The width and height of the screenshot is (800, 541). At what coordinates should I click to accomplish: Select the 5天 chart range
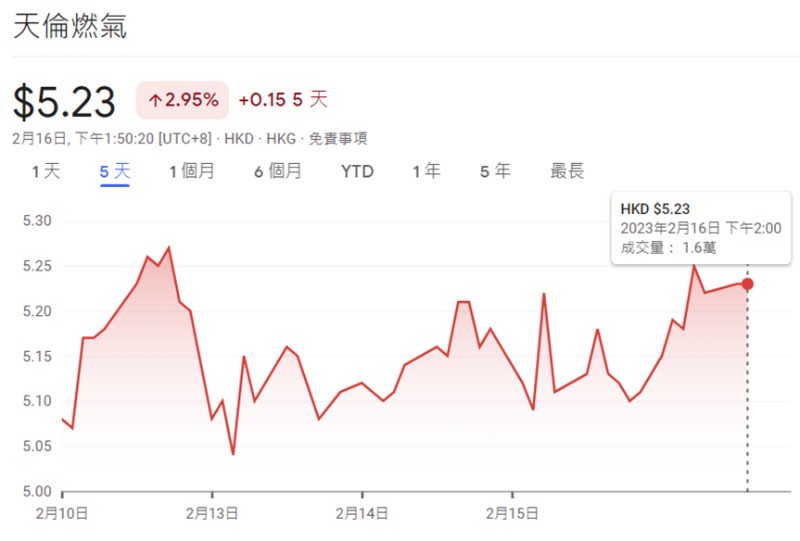(115, 172)
